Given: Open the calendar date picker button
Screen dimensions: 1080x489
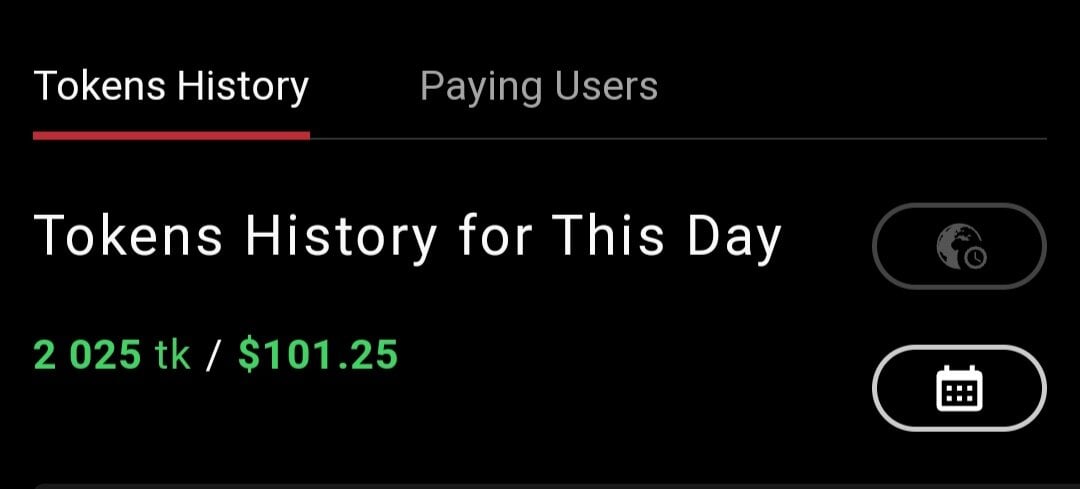Looking at the screenshot, I should click(959, 388).
